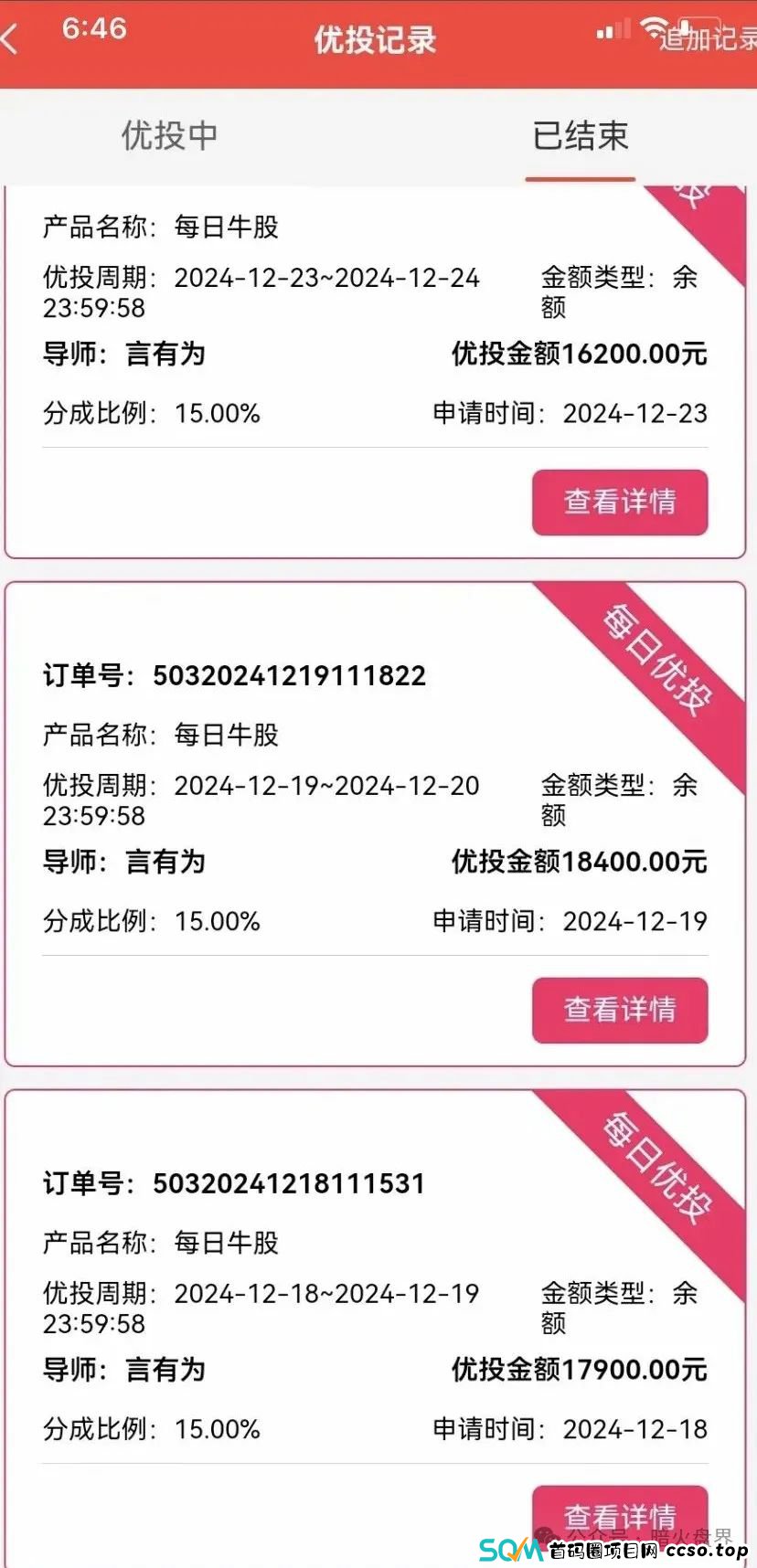Select mentor name 言有为 on the top card
The height and width of the screenshot is (1568, 757).
[165, 354]
